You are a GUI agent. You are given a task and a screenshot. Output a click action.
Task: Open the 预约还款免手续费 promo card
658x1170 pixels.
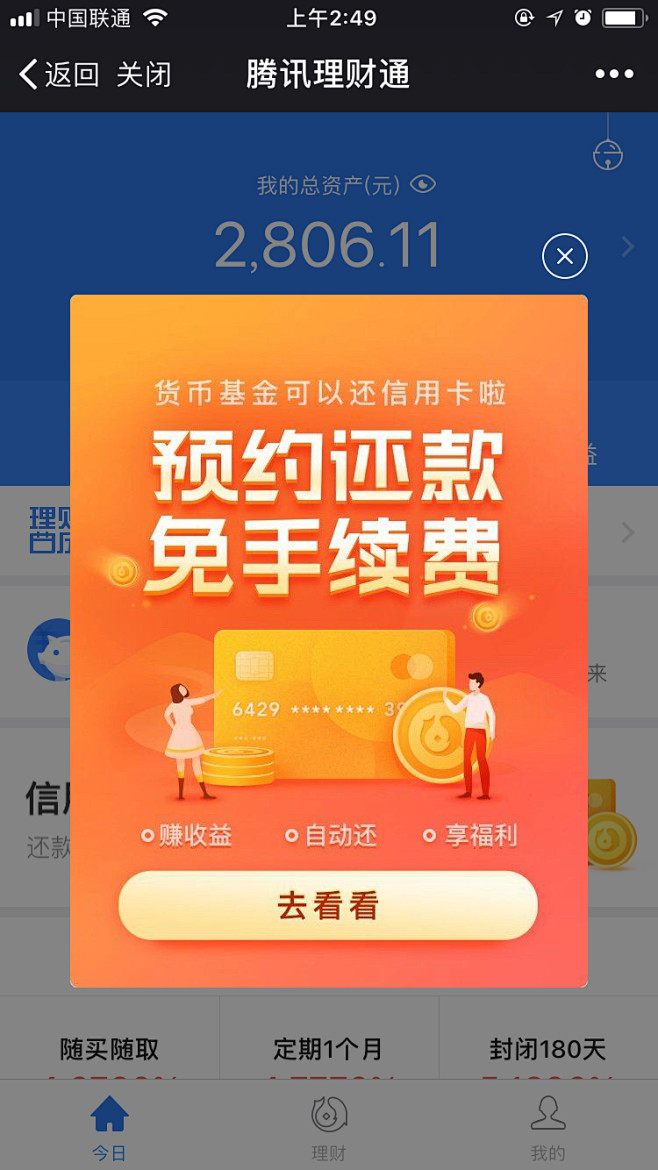tap(329, 641)
